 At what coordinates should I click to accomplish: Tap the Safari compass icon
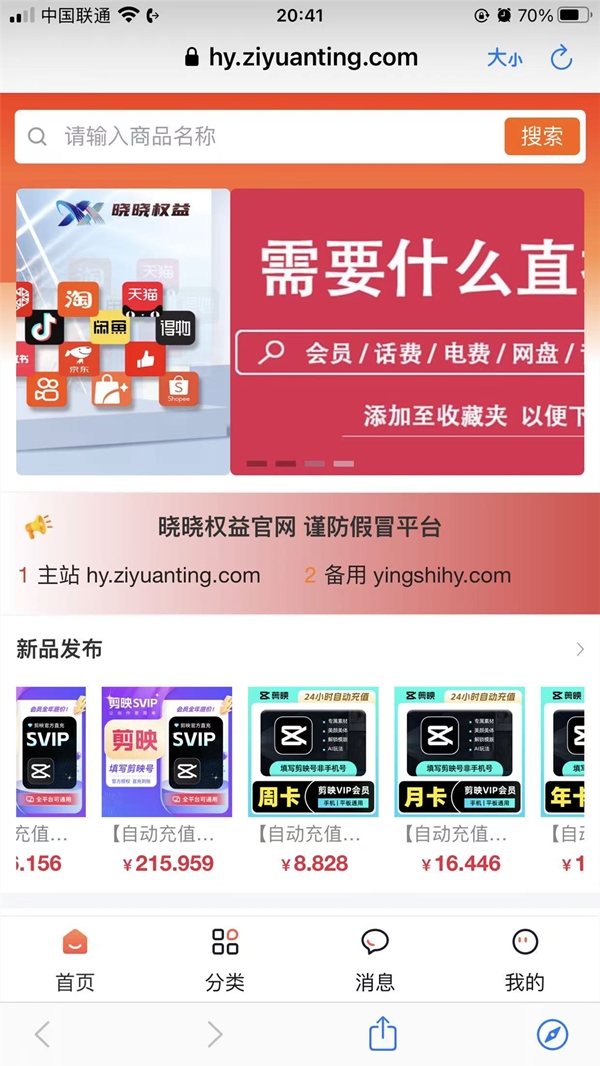[552, 1034]
